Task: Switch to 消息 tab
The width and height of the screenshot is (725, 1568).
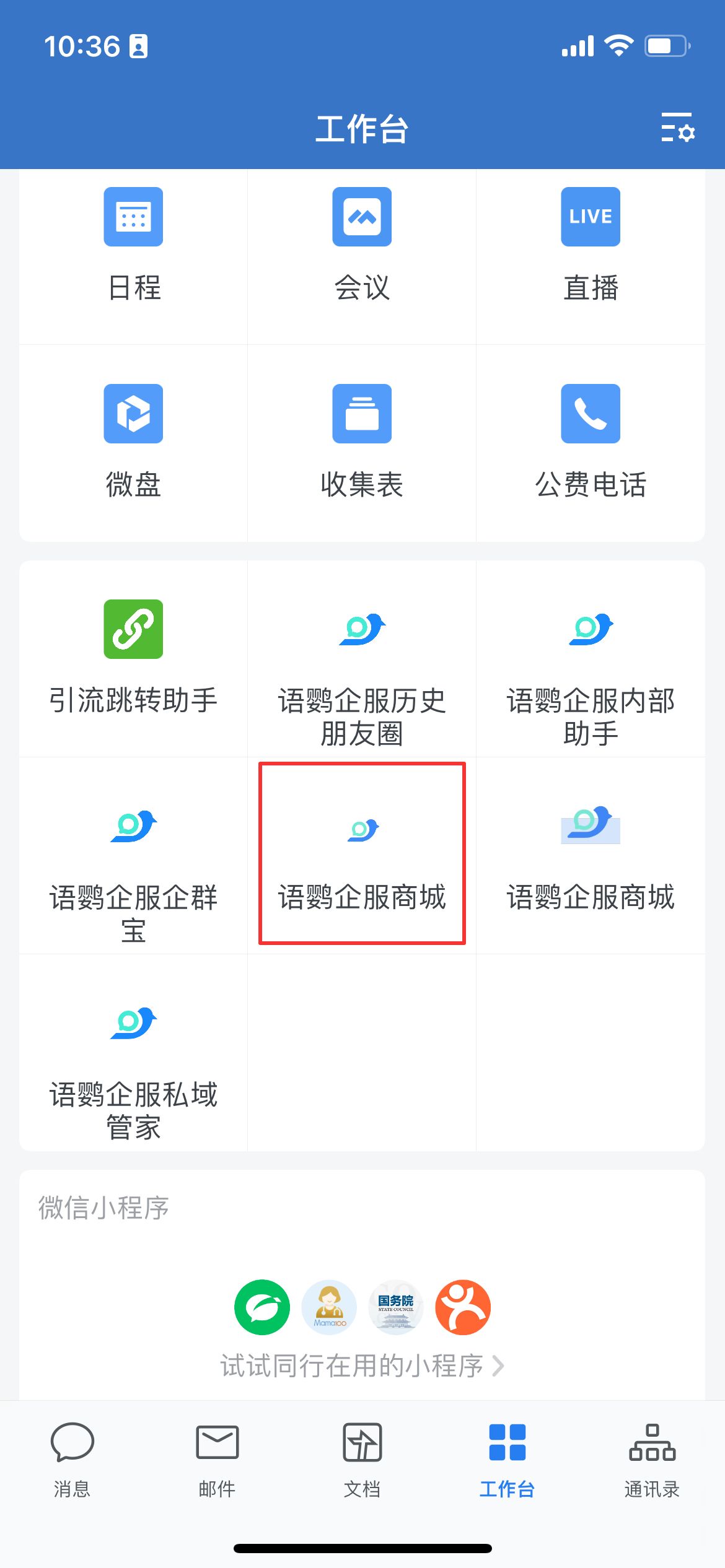Action: pos(72,1459)
